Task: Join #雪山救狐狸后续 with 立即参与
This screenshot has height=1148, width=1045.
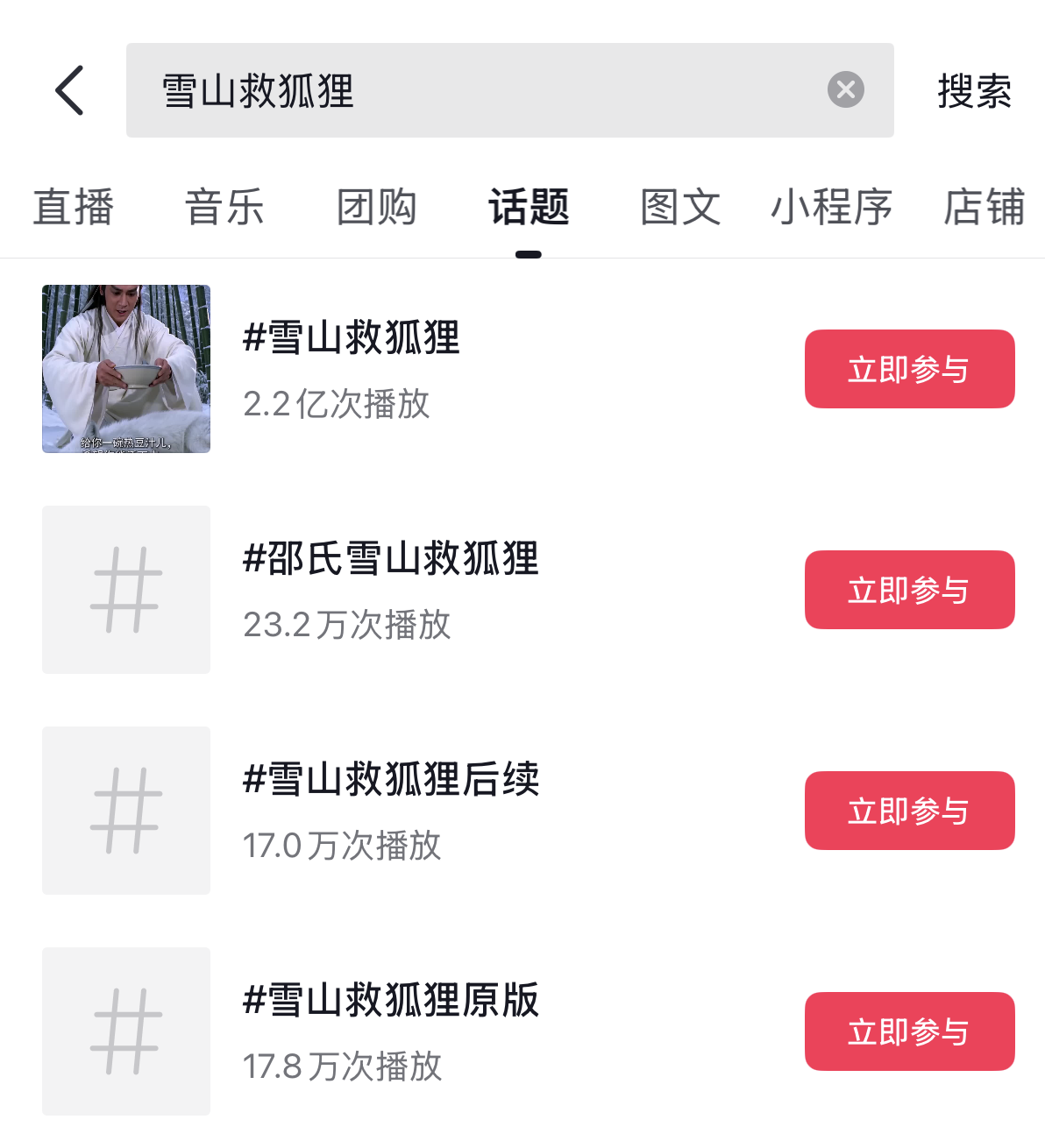Action: (x=909, y=811)
